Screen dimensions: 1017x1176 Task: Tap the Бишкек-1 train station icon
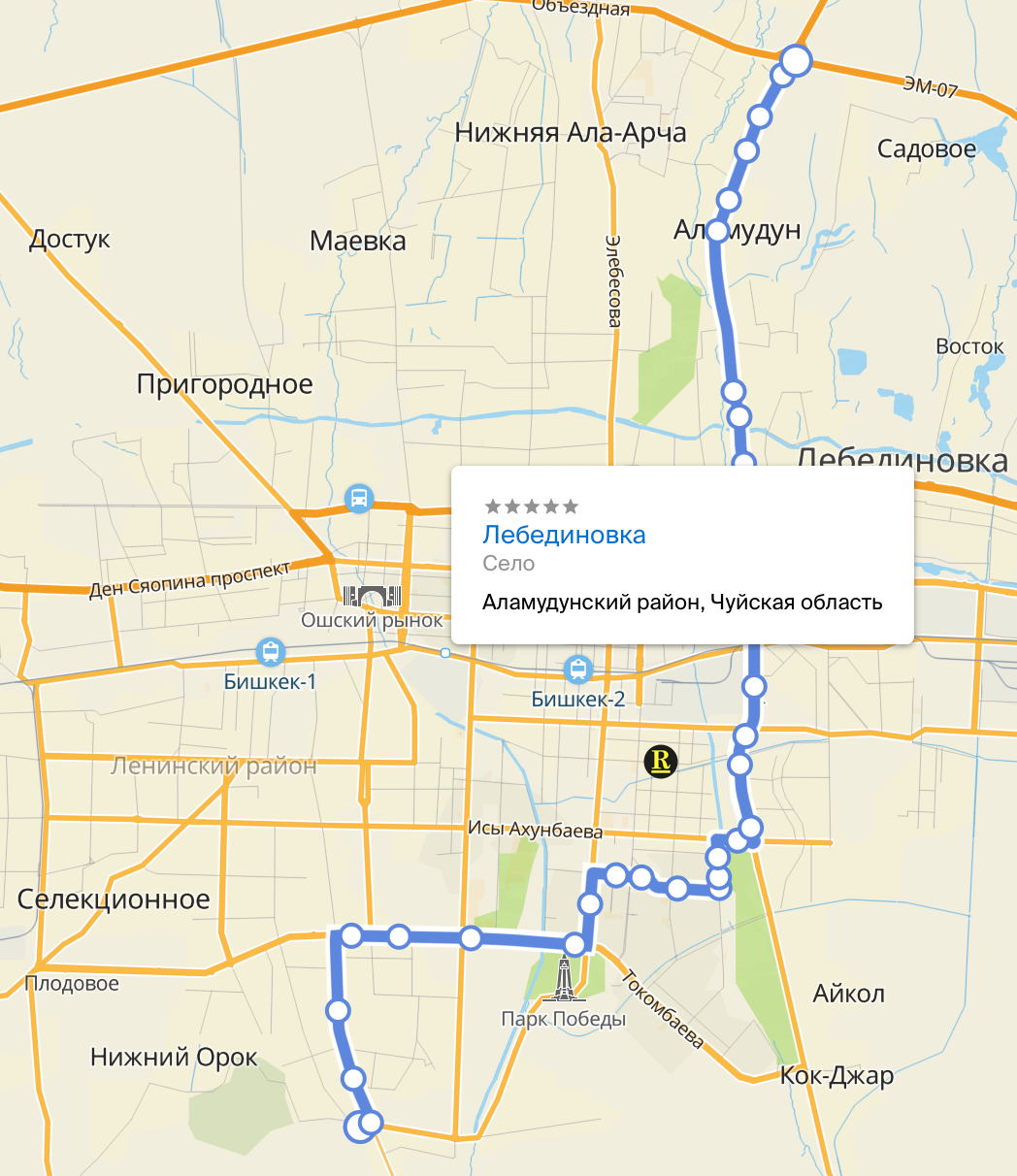click(269, 651)
